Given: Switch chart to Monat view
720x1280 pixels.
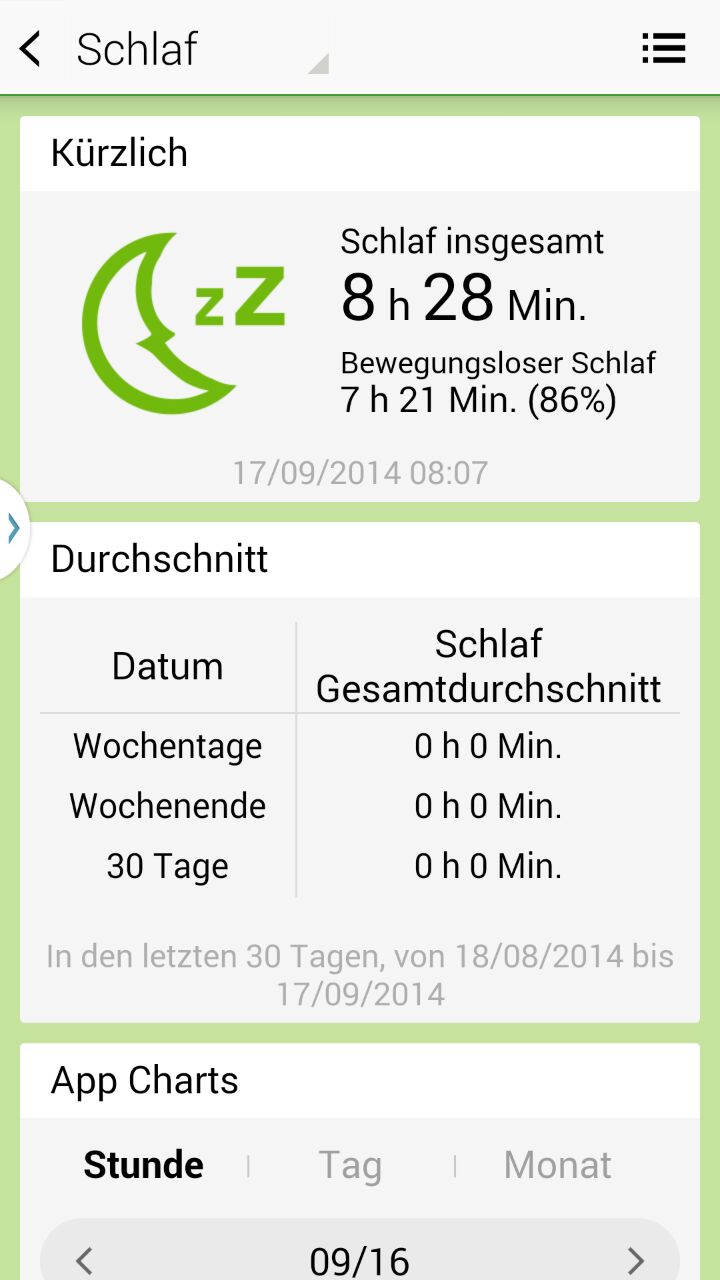Looking at the screenshot, I should [558, 1165].
